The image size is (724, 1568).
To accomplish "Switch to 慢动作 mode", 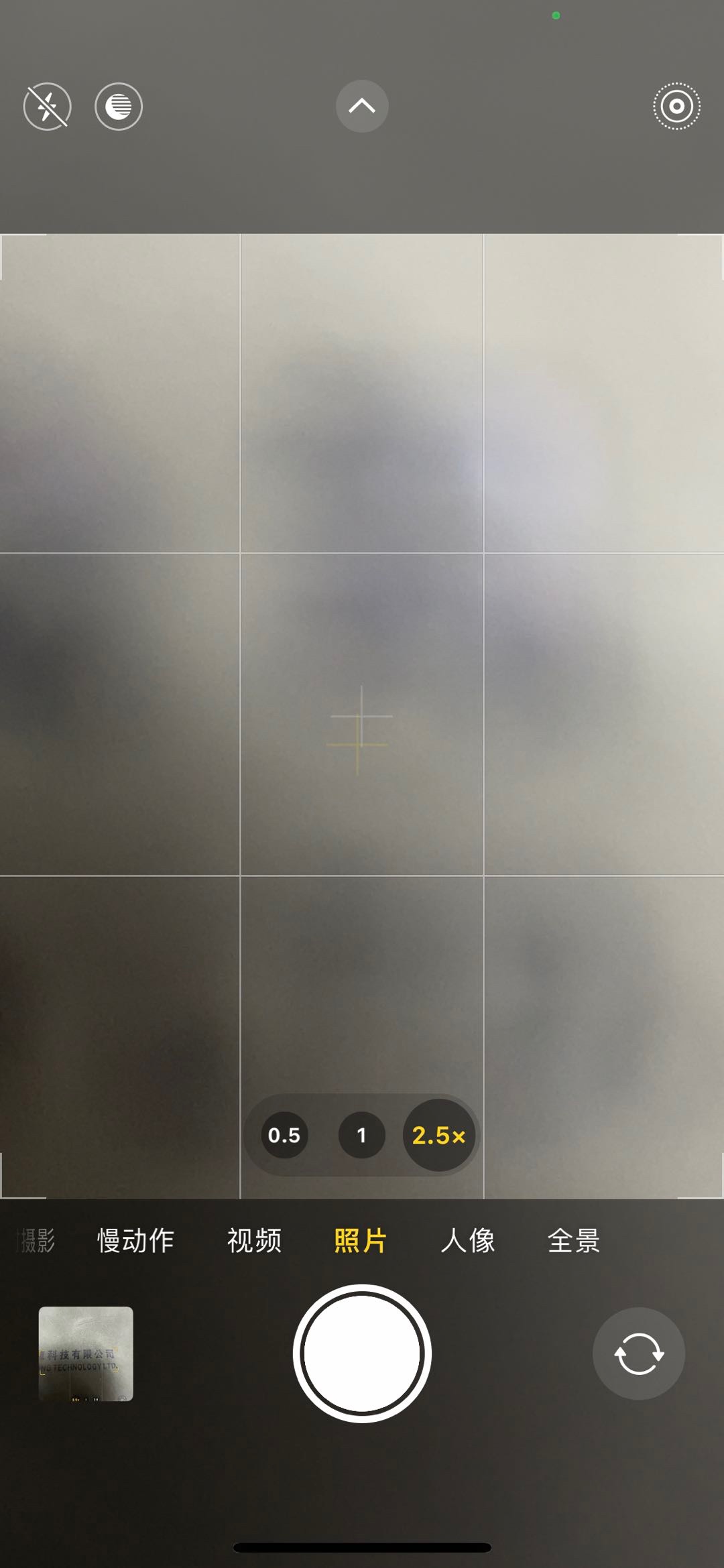I will (135, 1241).
